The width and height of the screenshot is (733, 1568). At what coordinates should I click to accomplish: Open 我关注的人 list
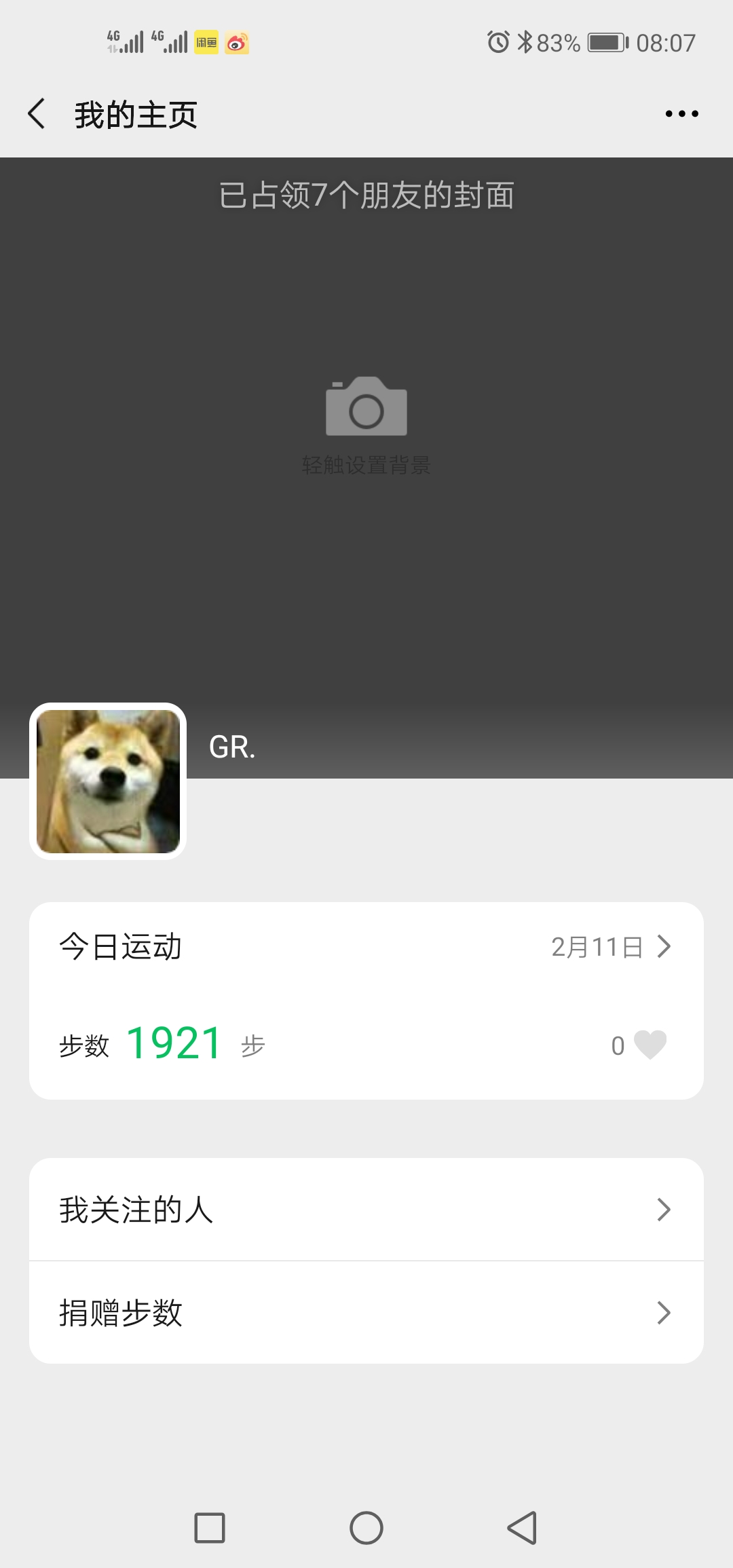tap(366, 1210)
